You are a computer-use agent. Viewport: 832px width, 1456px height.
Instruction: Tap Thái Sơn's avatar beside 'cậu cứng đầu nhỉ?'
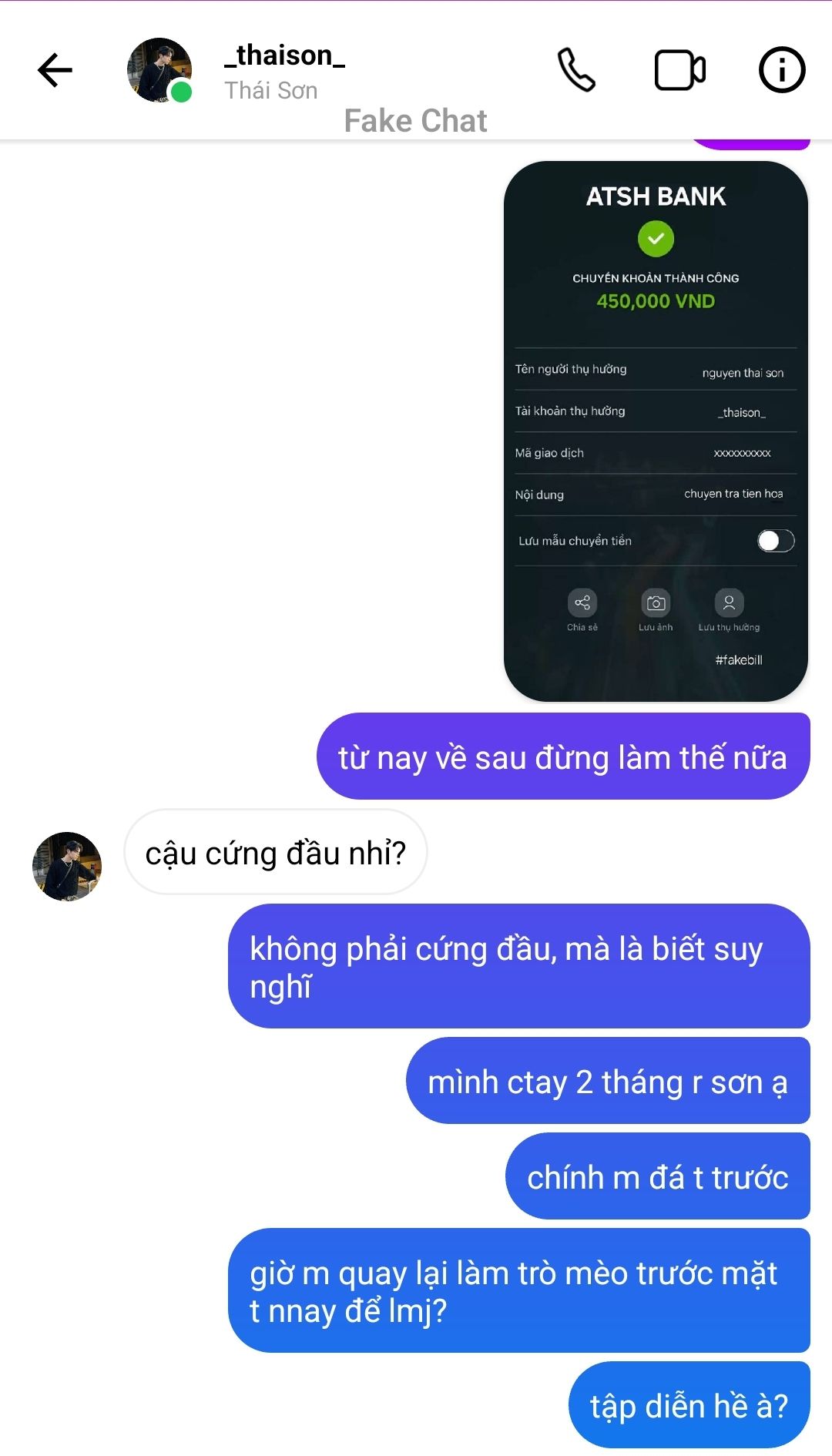(x=67, y=866)
